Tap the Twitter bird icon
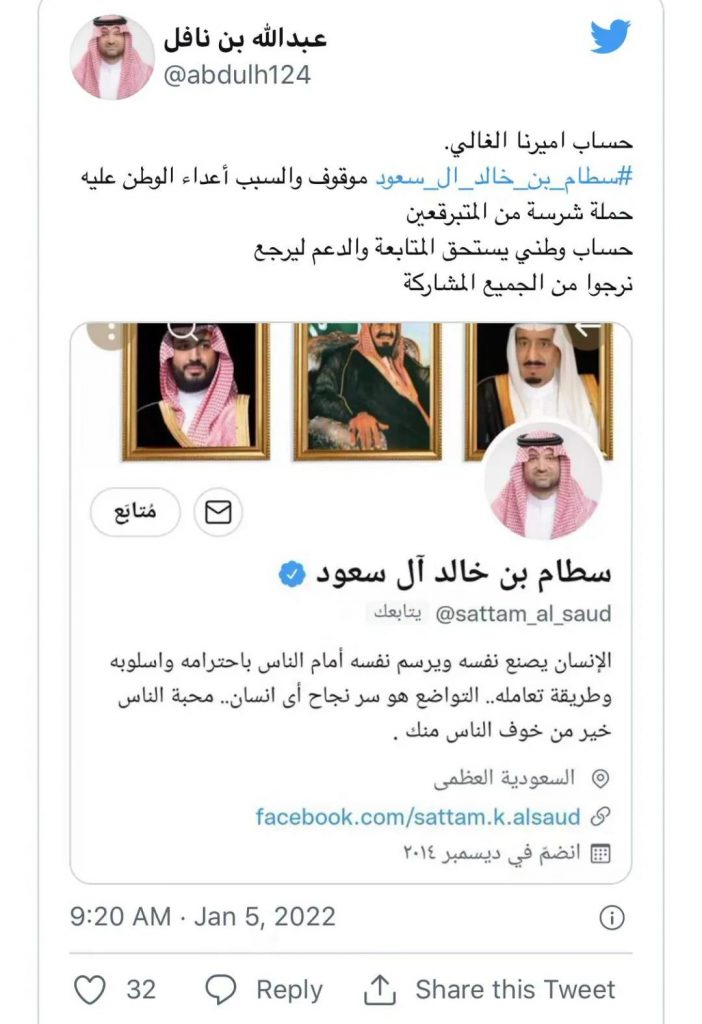Viewport: 702px width, 1024px height. (610, 38)
